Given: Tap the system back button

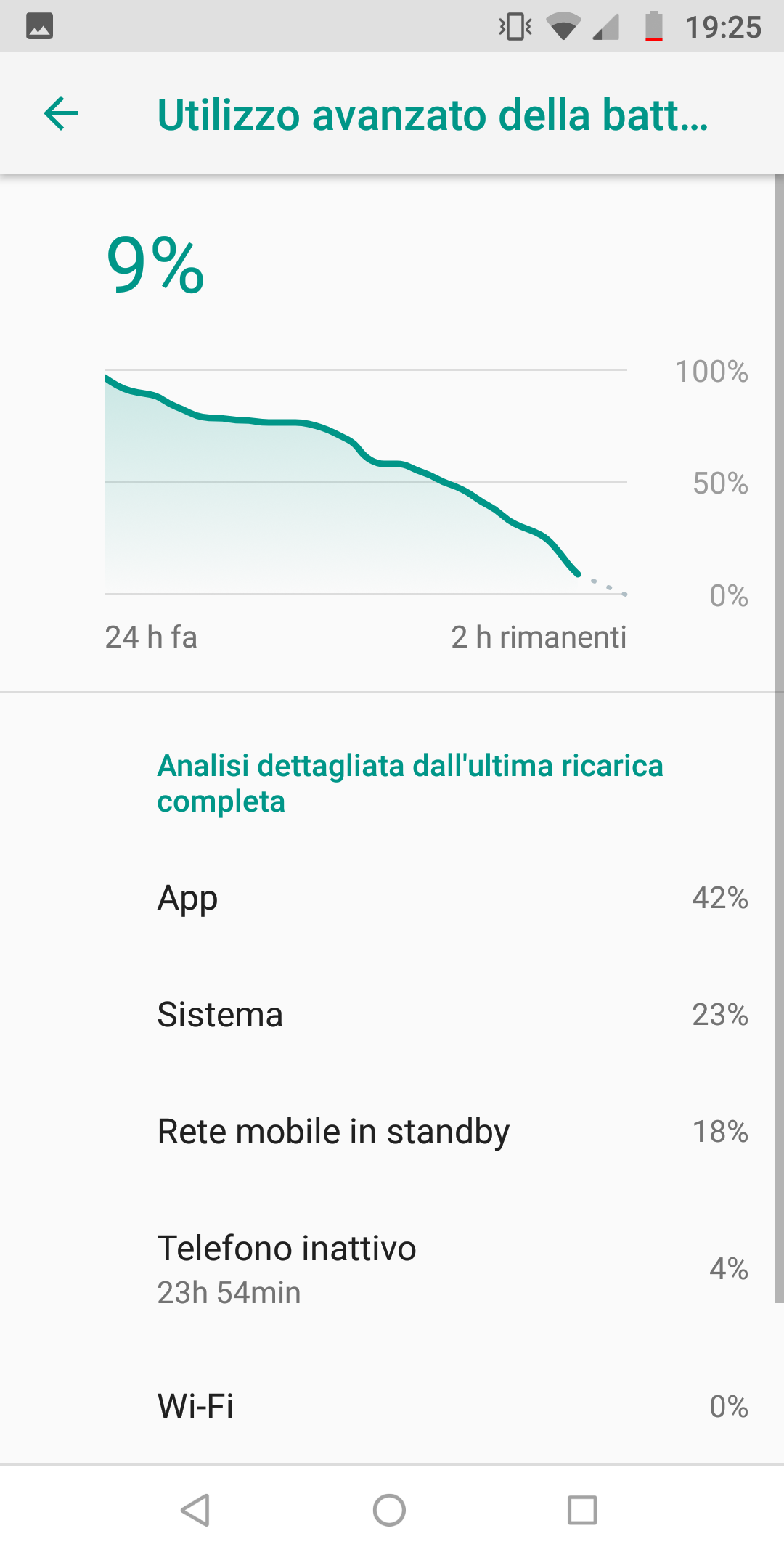Looking at the screenshot, I should pos(195,1511).
